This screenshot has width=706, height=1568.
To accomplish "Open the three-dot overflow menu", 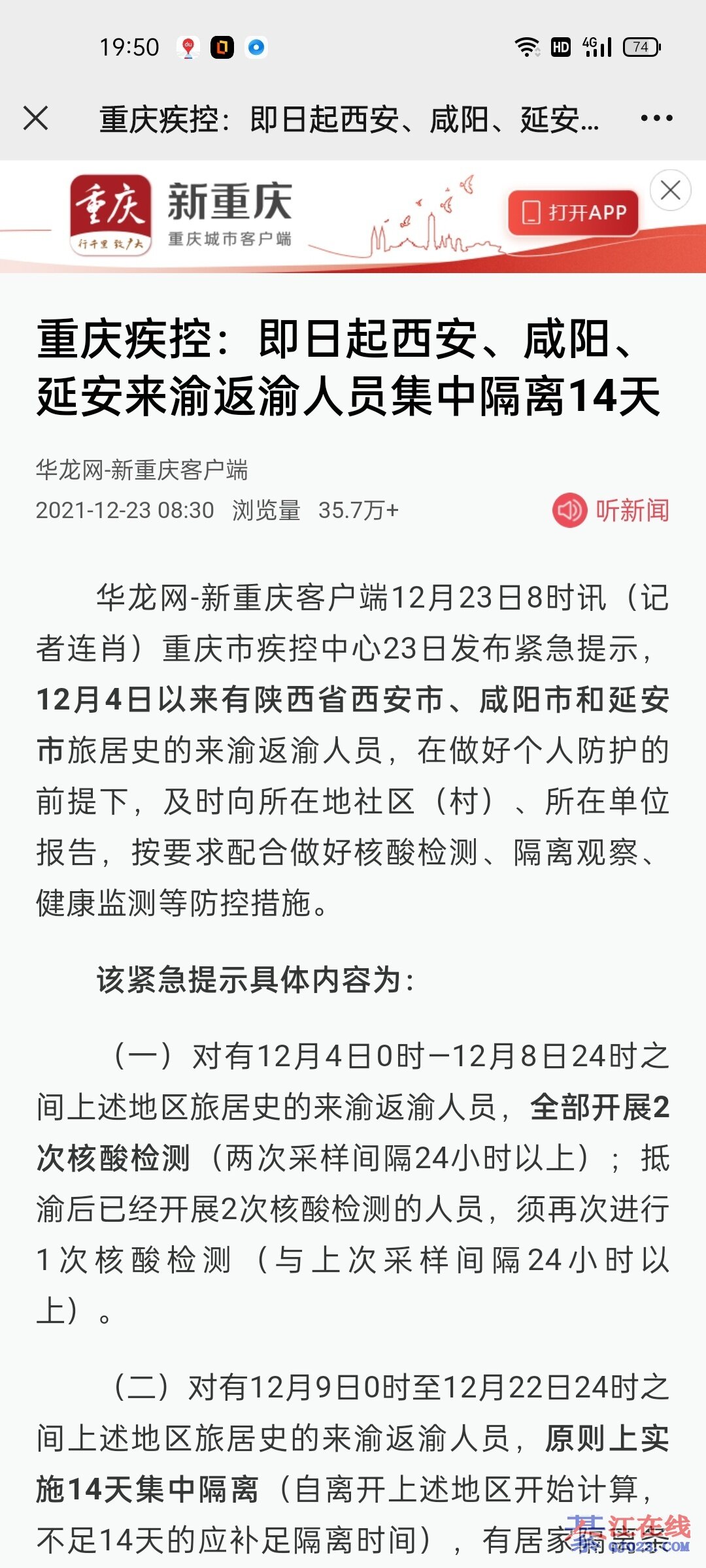I will (656, 118).
